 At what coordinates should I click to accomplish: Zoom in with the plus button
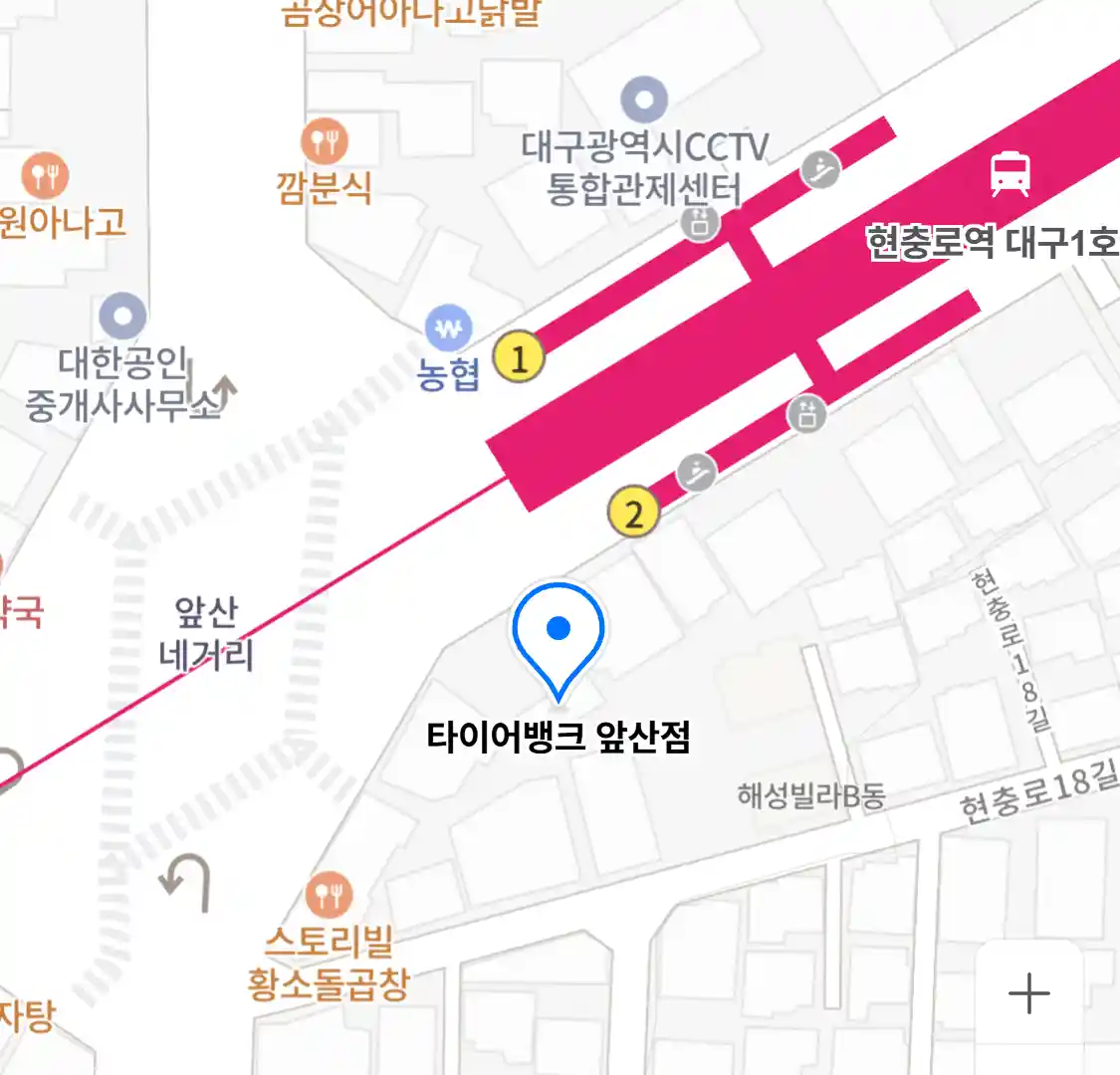[x=1028, y=993]
